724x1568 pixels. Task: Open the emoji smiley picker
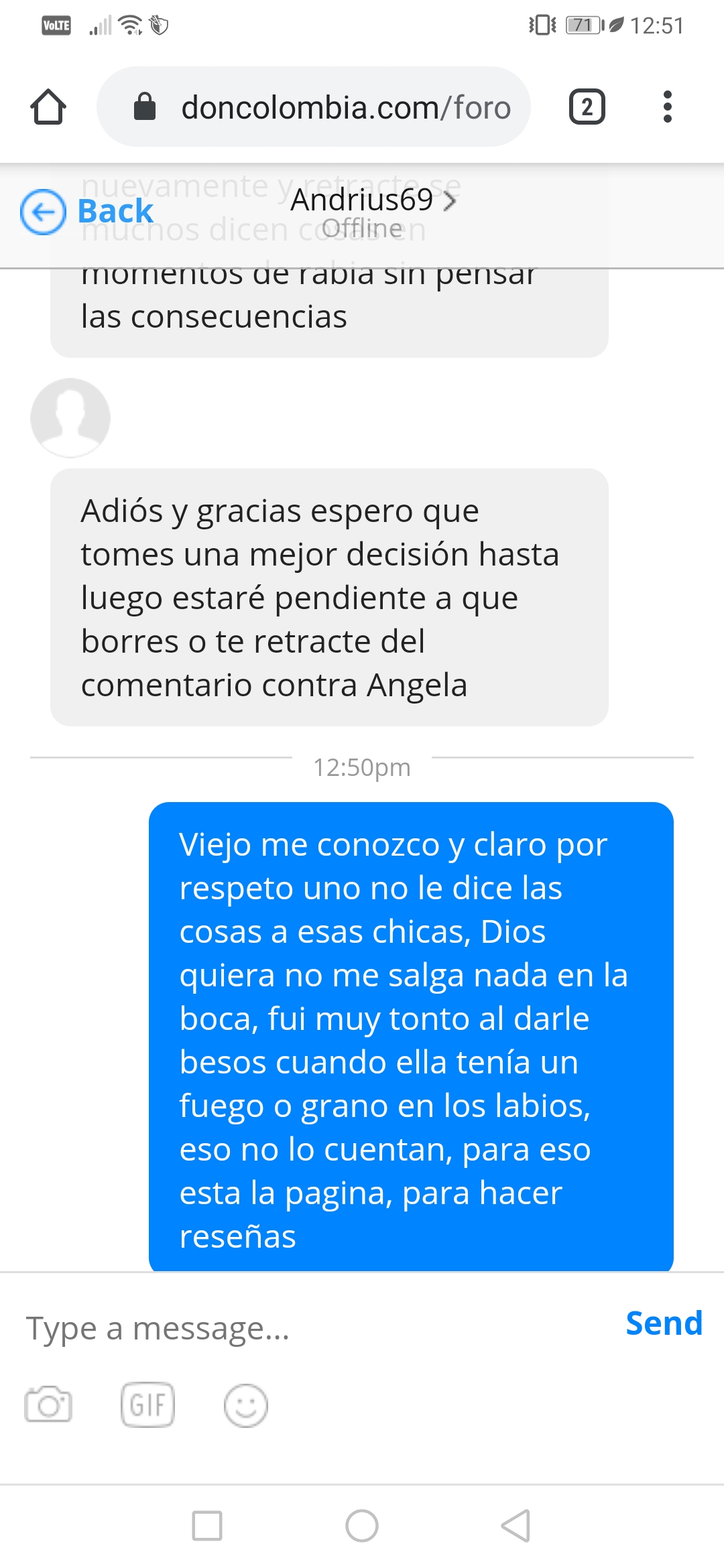click(x=245, y=1405)
